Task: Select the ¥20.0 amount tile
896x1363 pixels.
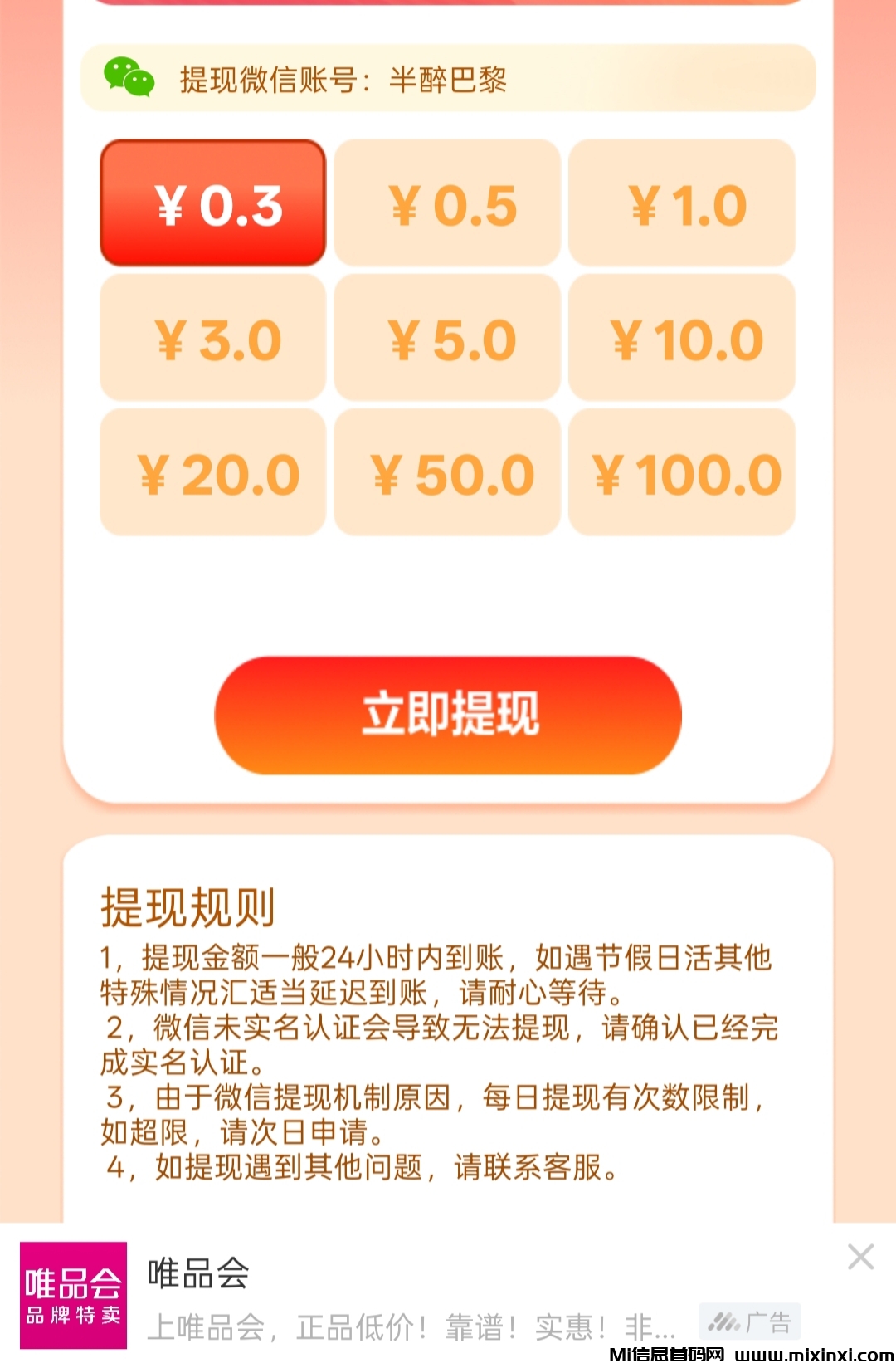Action: click(x=213, y=471)
